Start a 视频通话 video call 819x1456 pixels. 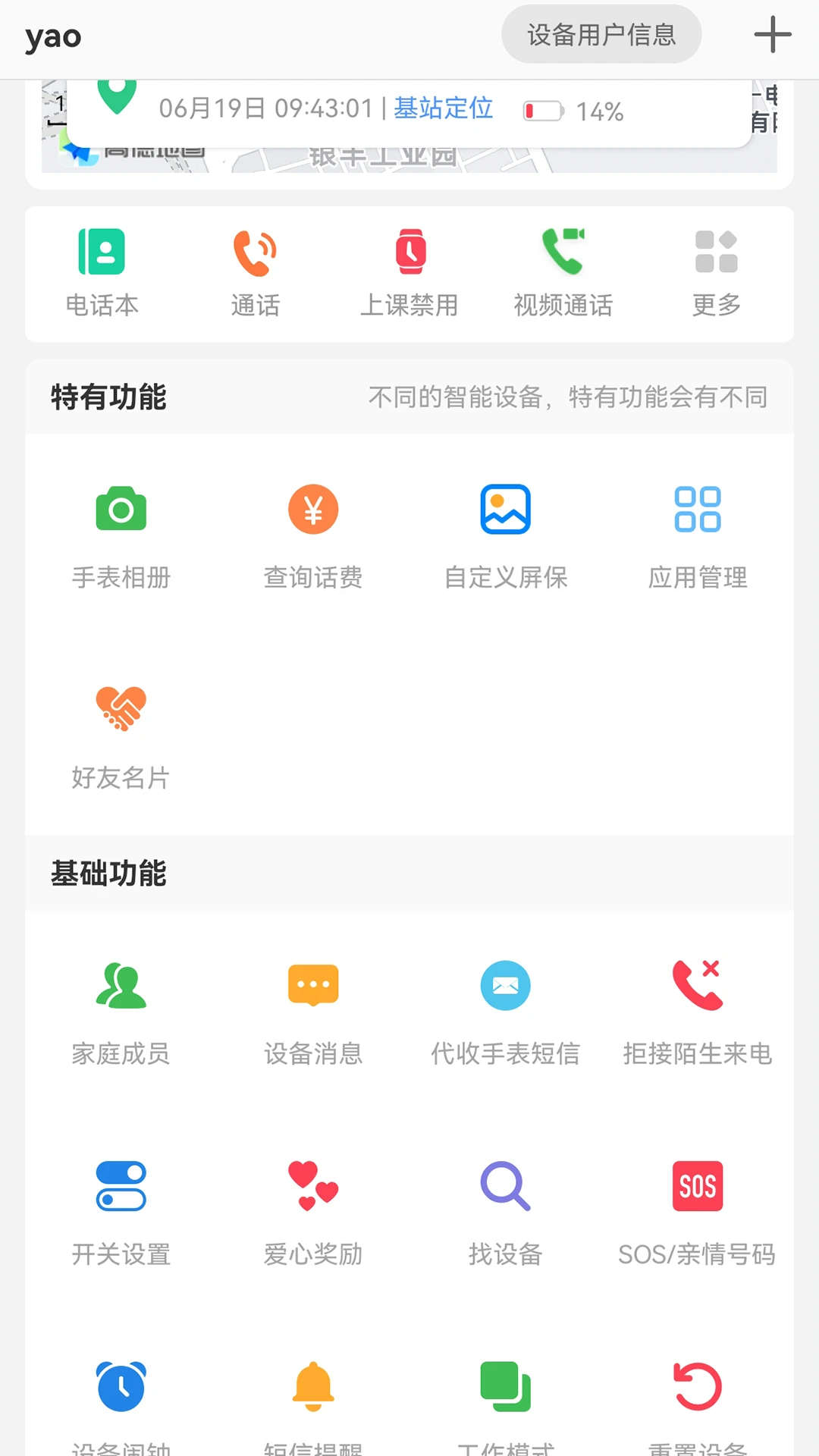click(x=563, y=273)
